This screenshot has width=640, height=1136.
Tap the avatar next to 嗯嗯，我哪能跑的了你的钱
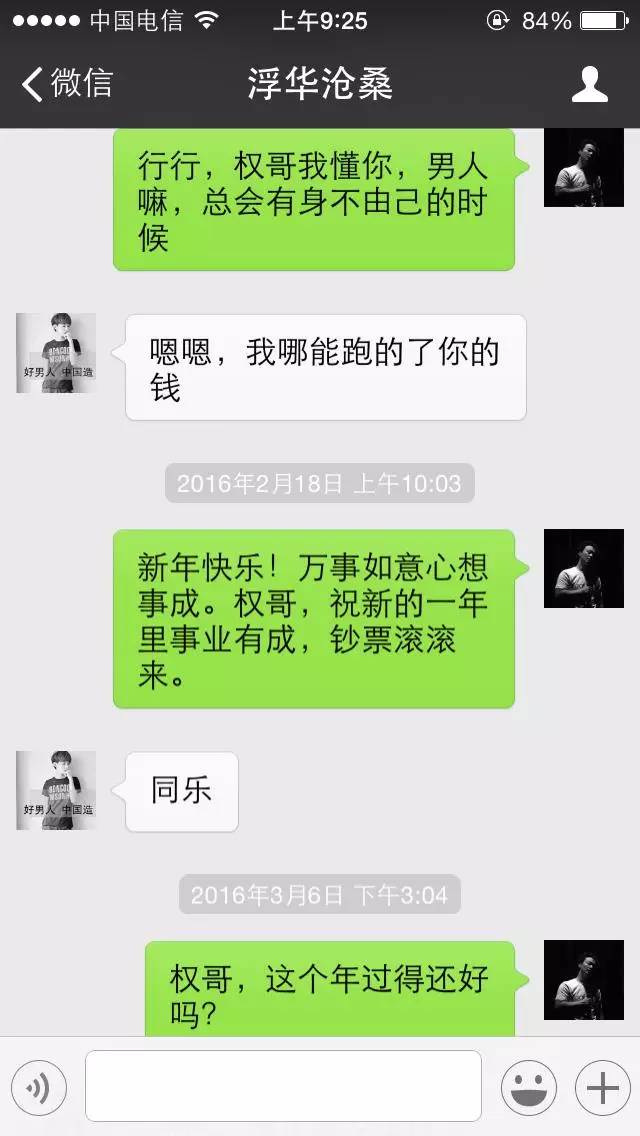(56, 353)
